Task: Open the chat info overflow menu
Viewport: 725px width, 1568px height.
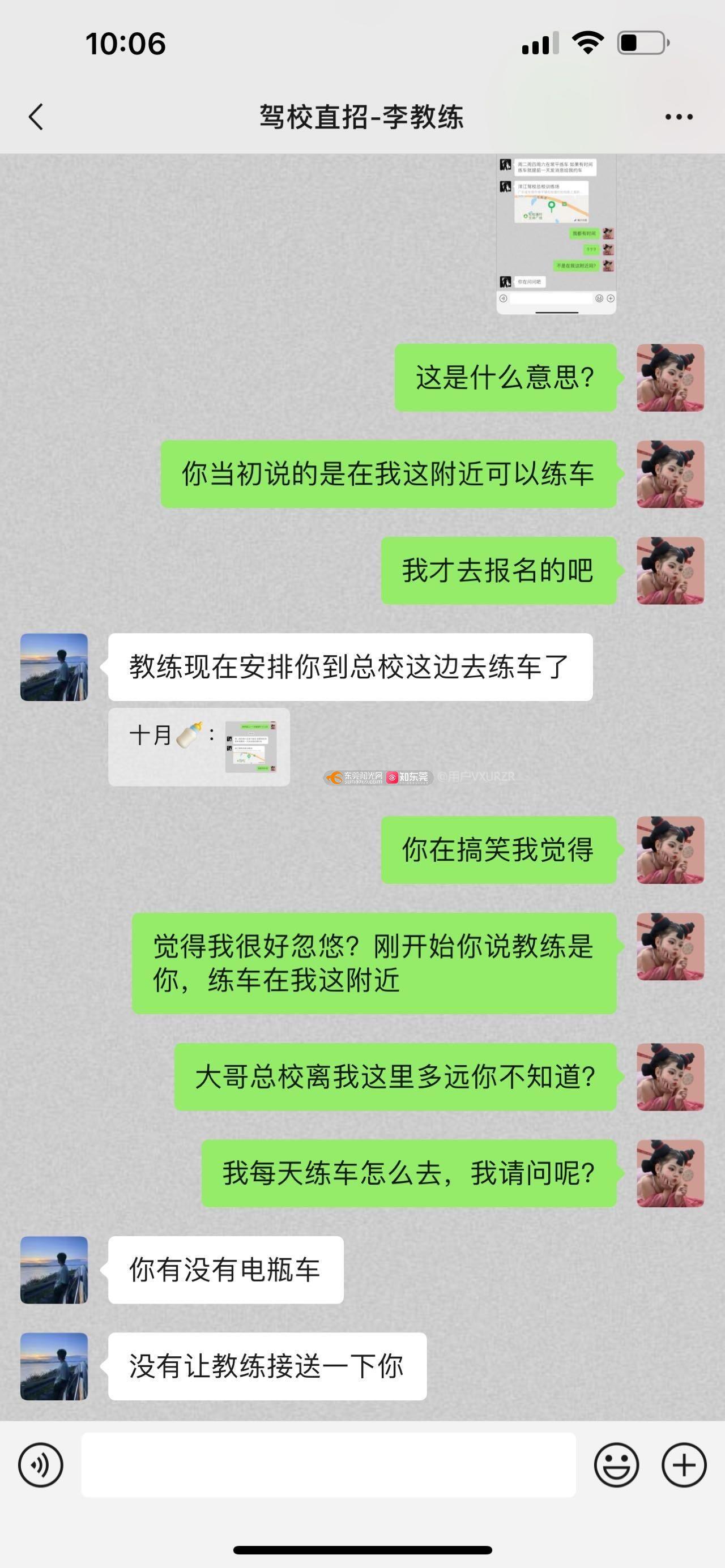Action: pyautogui.click(x=679, y=117)
